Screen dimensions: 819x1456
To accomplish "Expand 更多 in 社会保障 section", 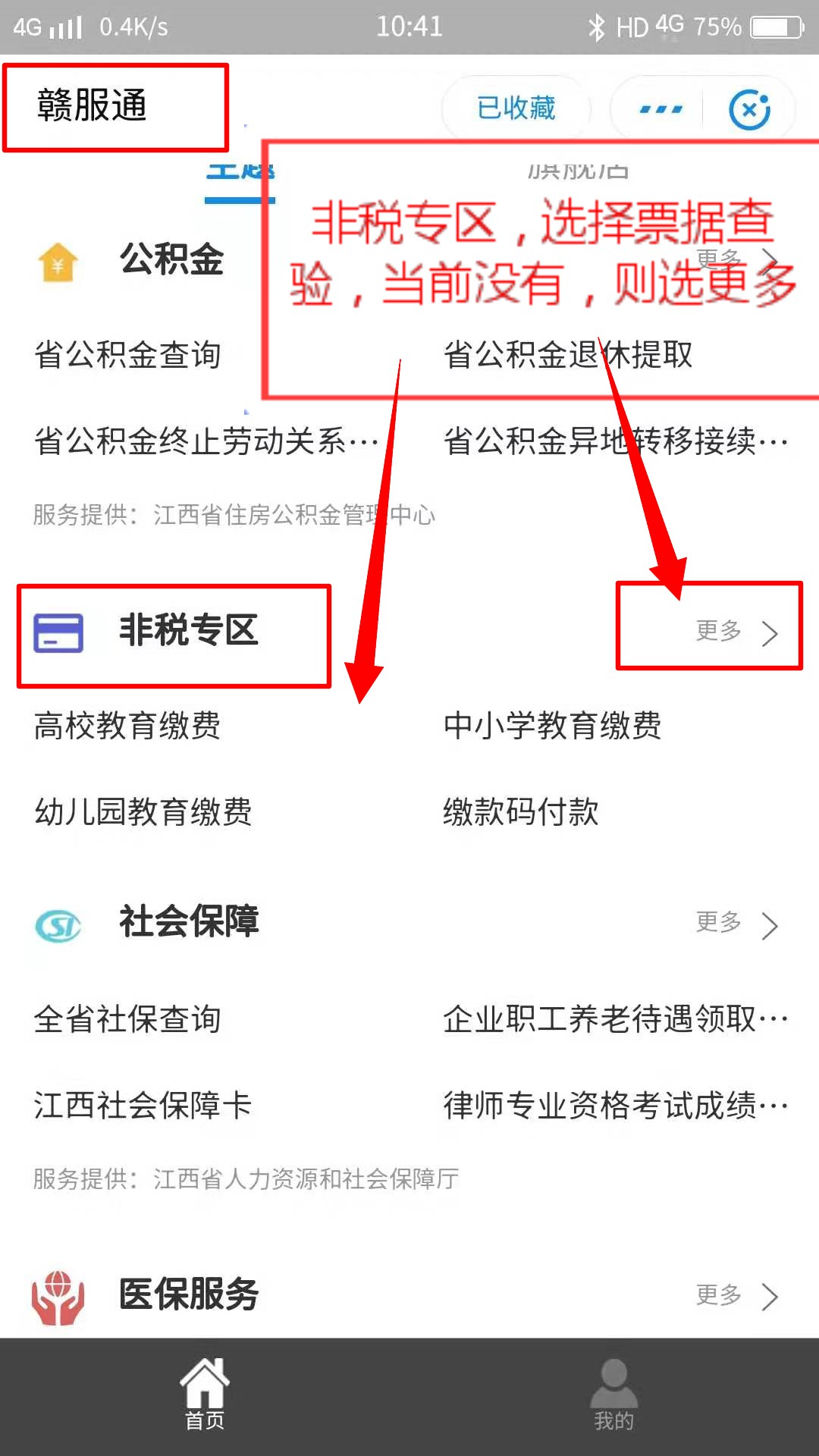I will [736, 923].
